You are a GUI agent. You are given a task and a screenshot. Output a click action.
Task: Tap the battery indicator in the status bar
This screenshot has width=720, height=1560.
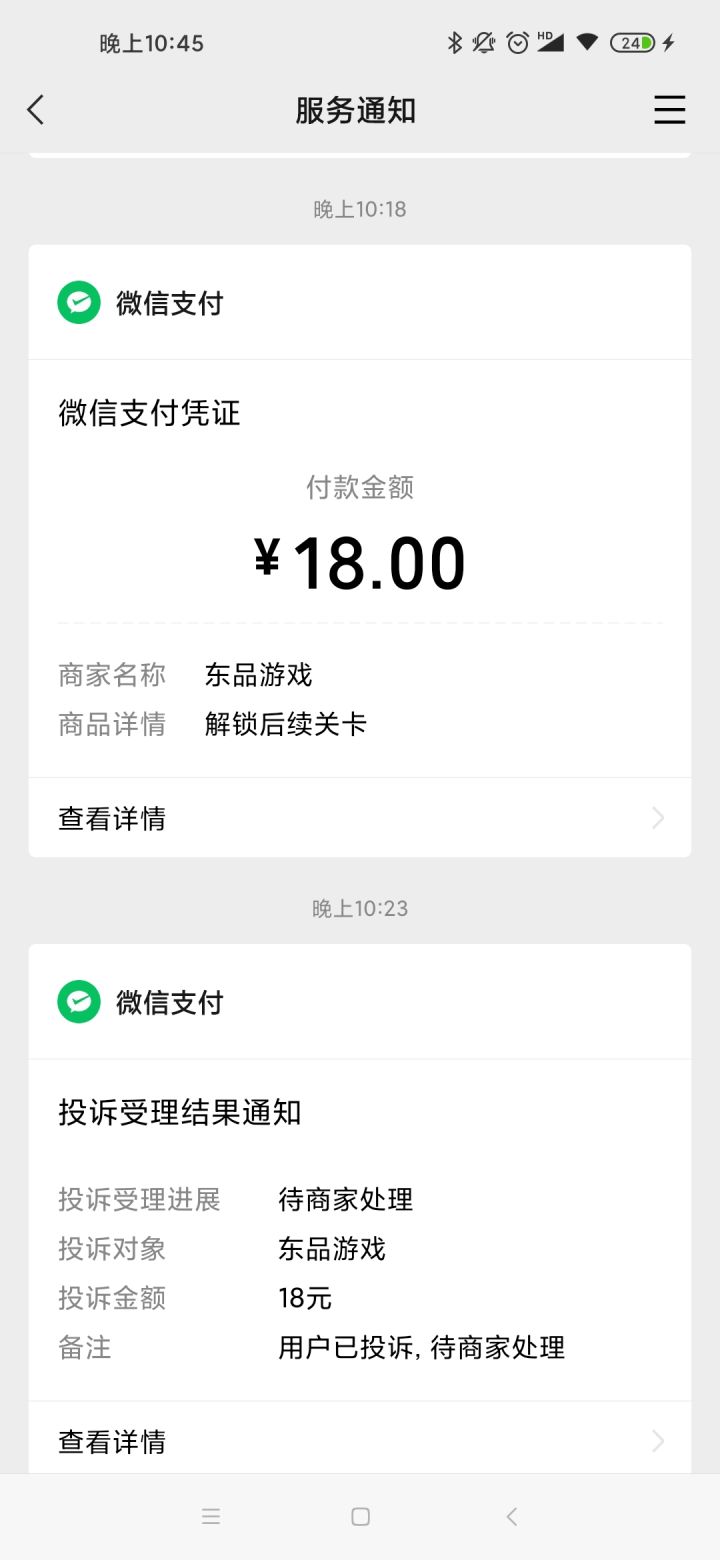coord(633,42)
